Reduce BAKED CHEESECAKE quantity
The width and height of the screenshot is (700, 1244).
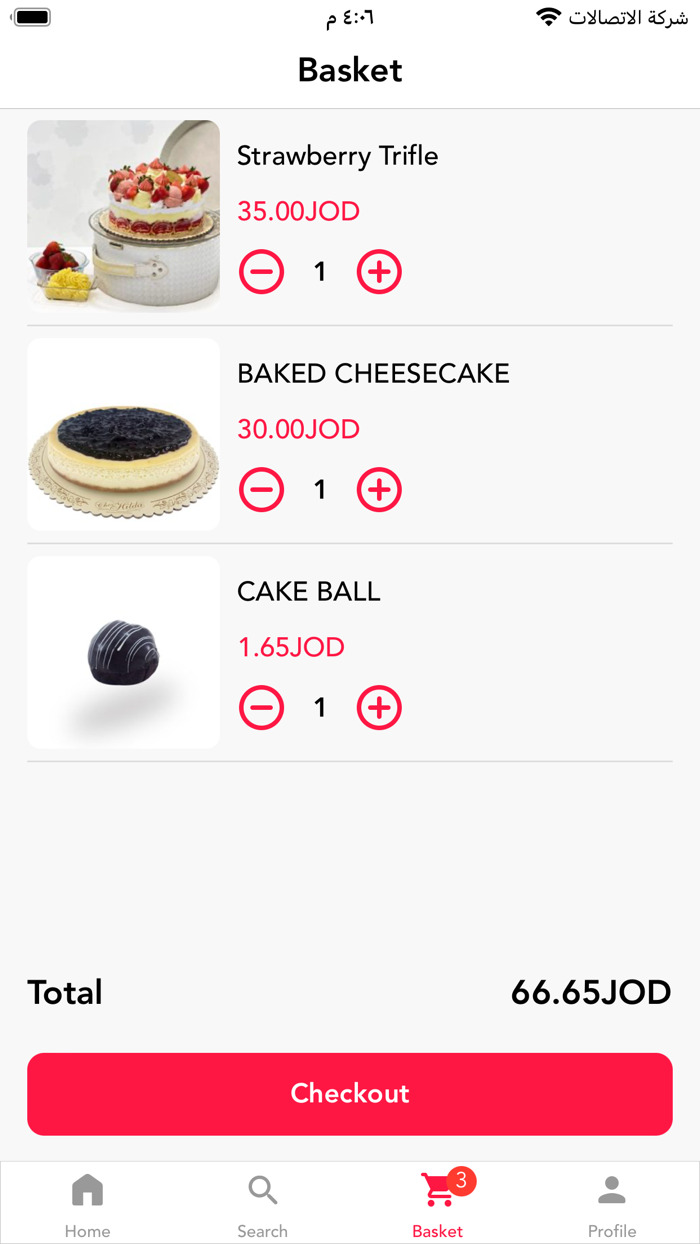(261, 490)
